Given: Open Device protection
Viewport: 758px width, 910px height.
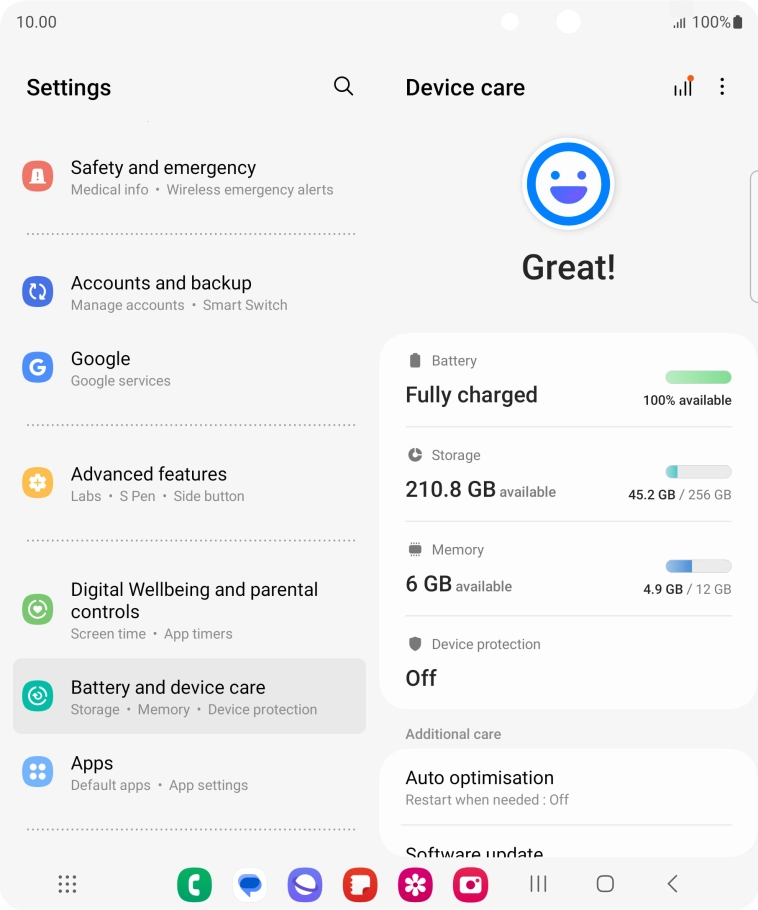Looking at the screenshot, I should pyautogui.click(x=568, y=663).
